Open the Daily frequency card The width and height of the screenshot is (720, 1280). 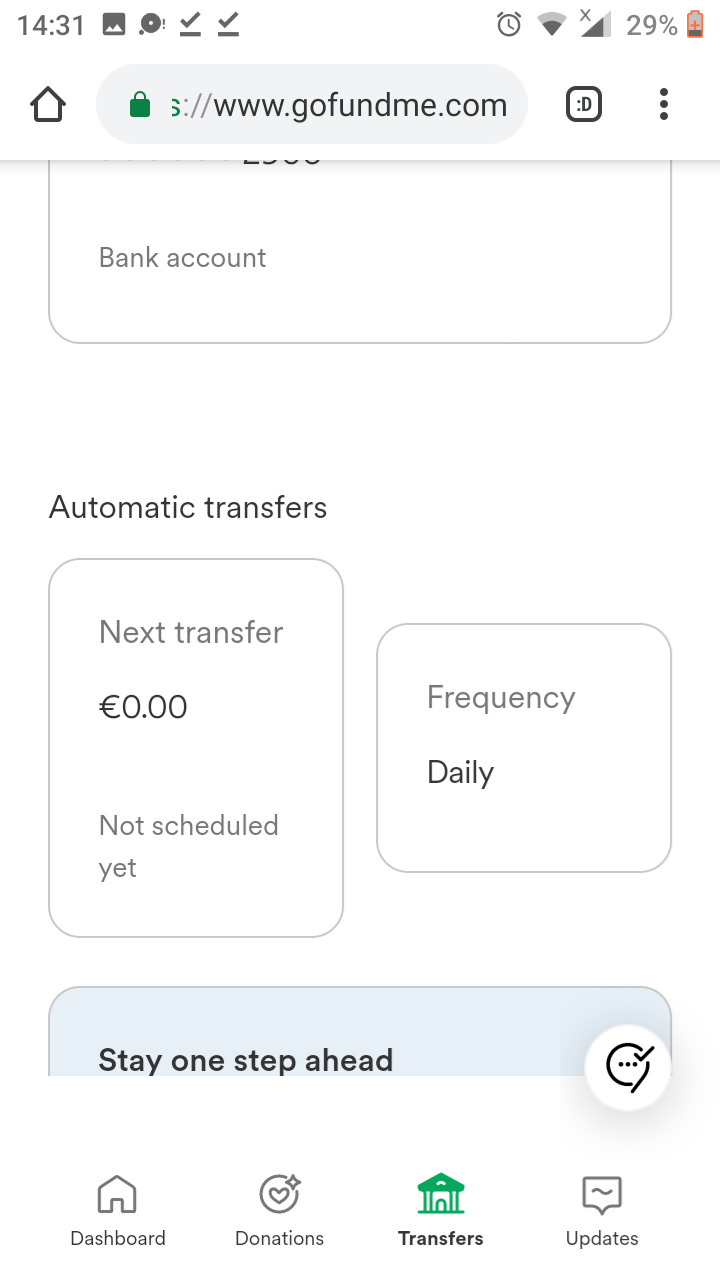[523, 748]
